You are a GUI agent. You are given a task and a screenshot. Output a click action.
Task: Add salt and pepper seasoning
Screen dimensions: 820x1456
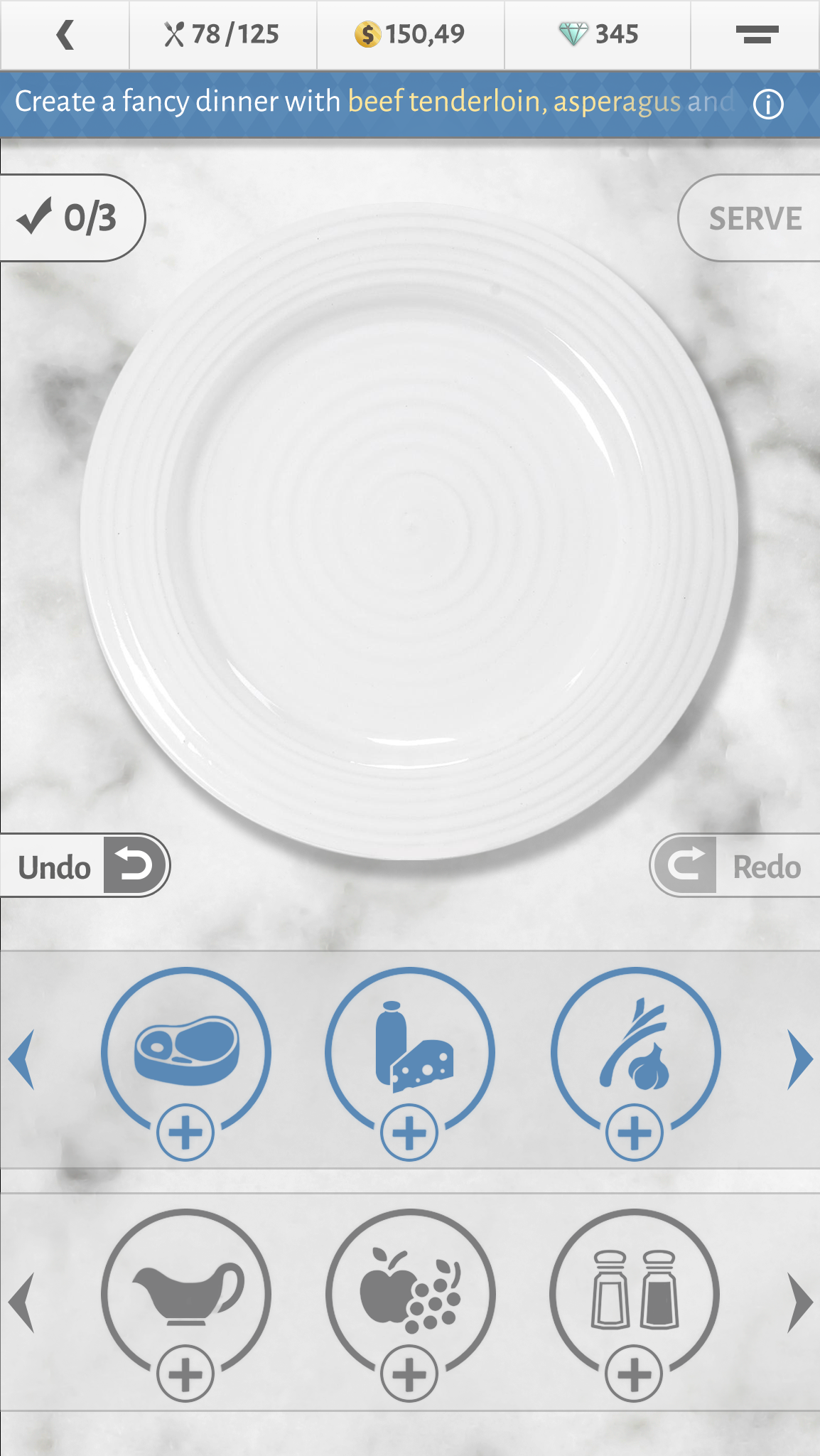click(635, 1294)
